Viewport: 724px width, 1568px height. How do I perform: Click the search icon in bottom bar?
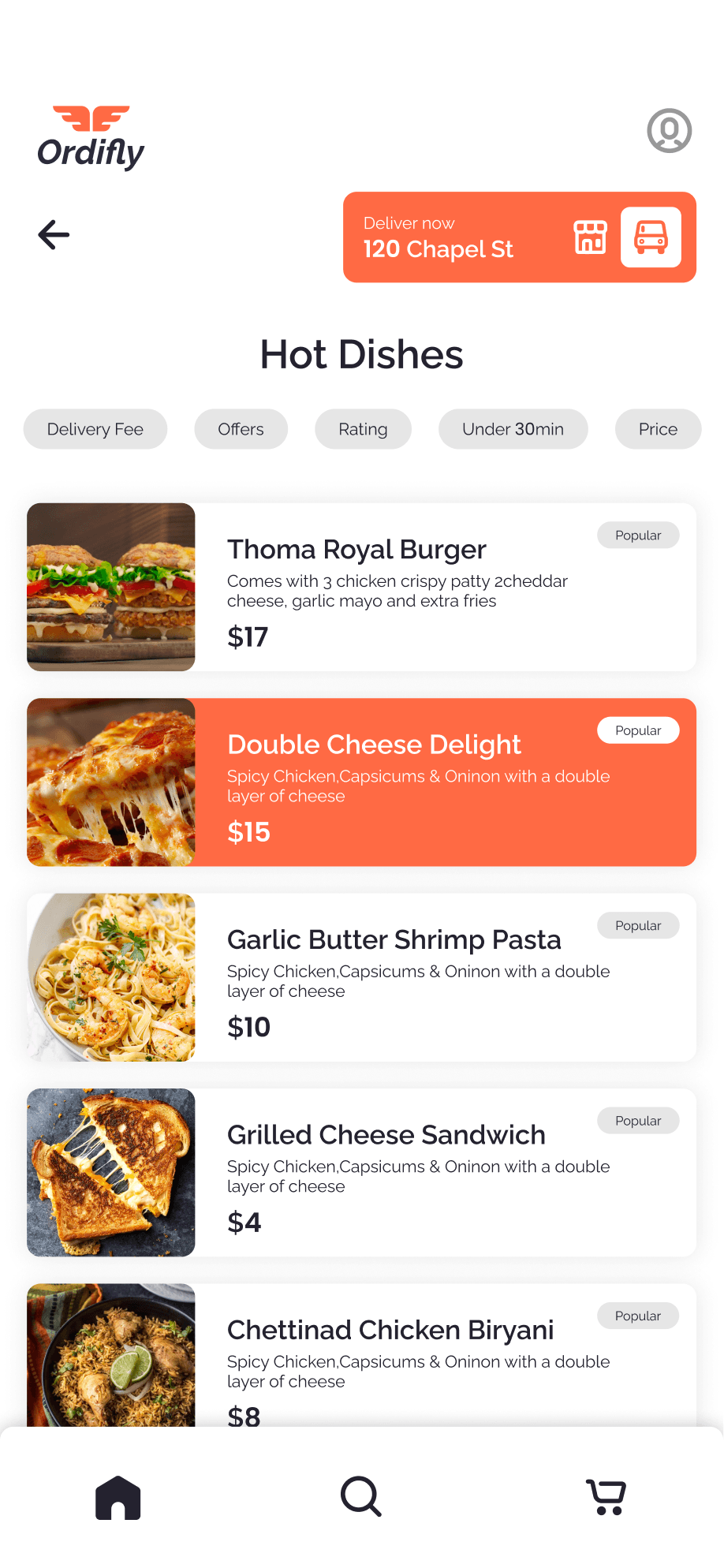pyautogui.click(x=360, y=1495)
